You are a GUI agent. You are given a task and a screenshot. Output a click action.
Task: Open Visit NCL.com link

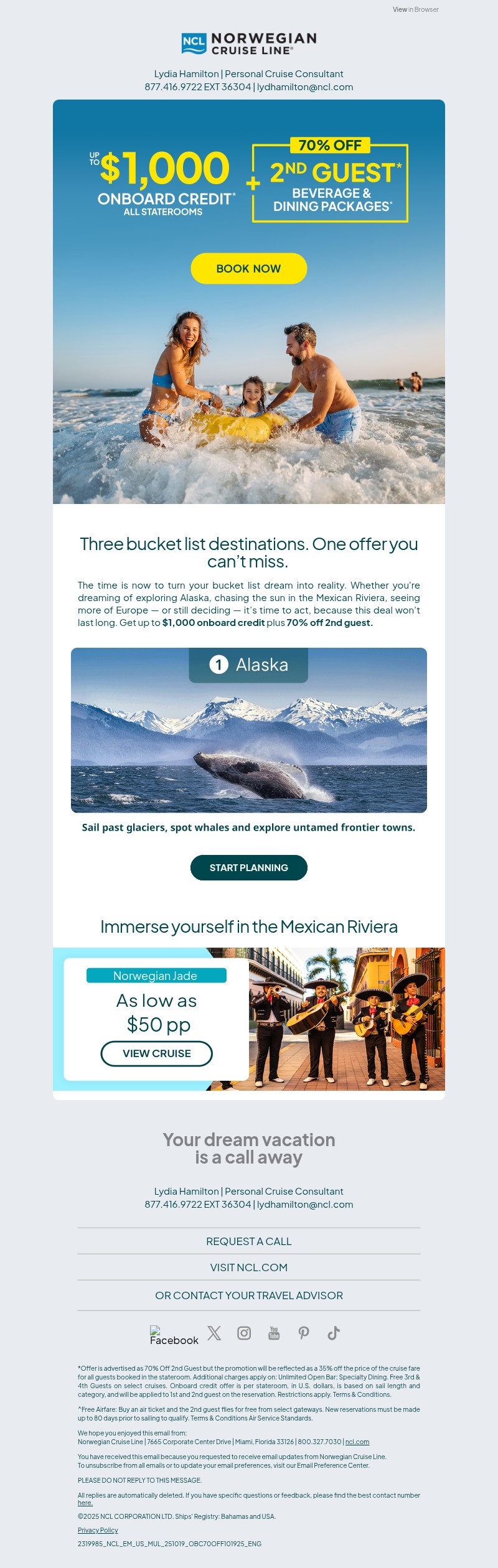248,1267
